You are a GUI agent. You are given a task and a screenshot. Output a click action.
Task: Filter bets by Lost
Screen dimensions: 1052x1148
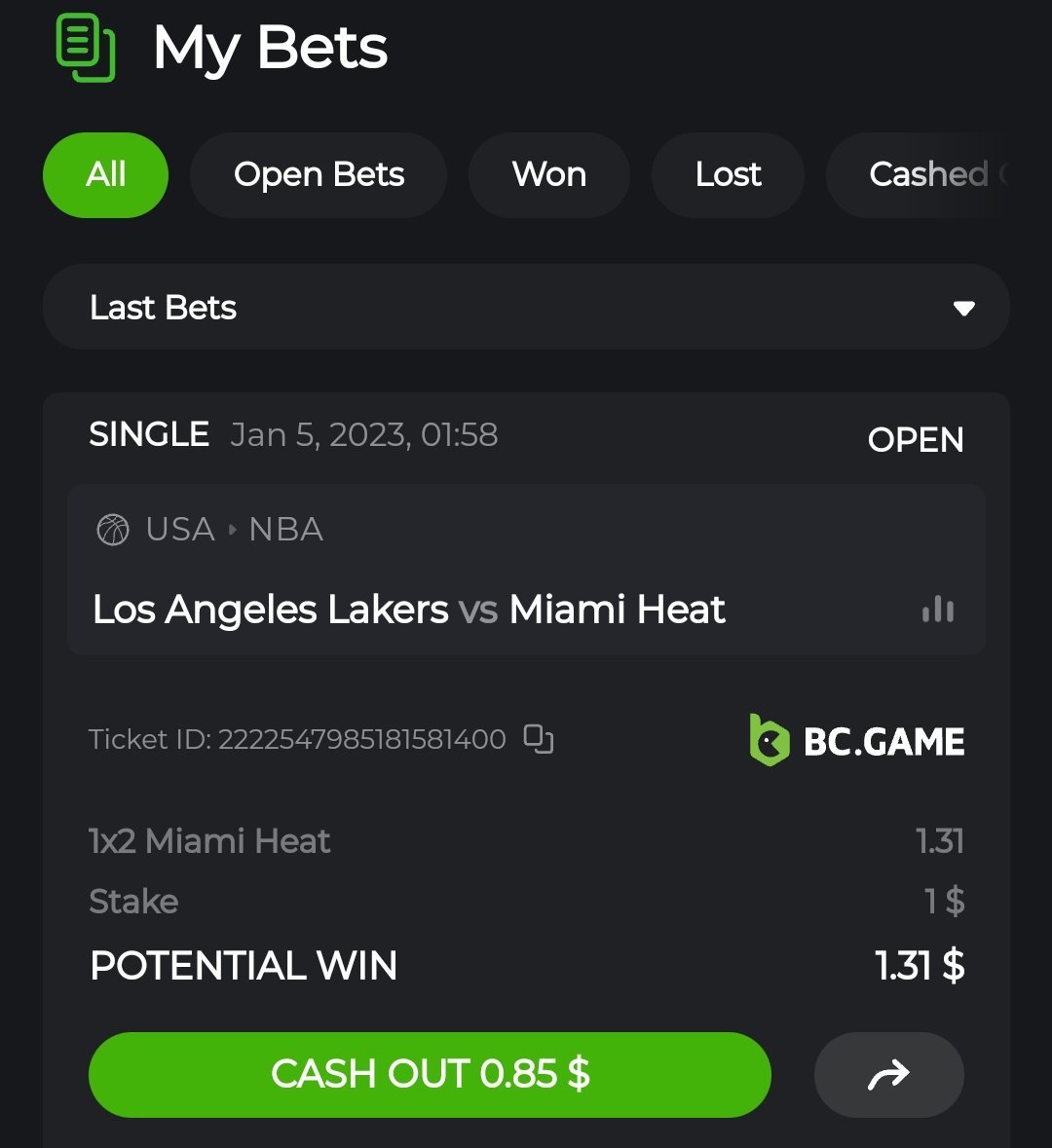[728, 175]
